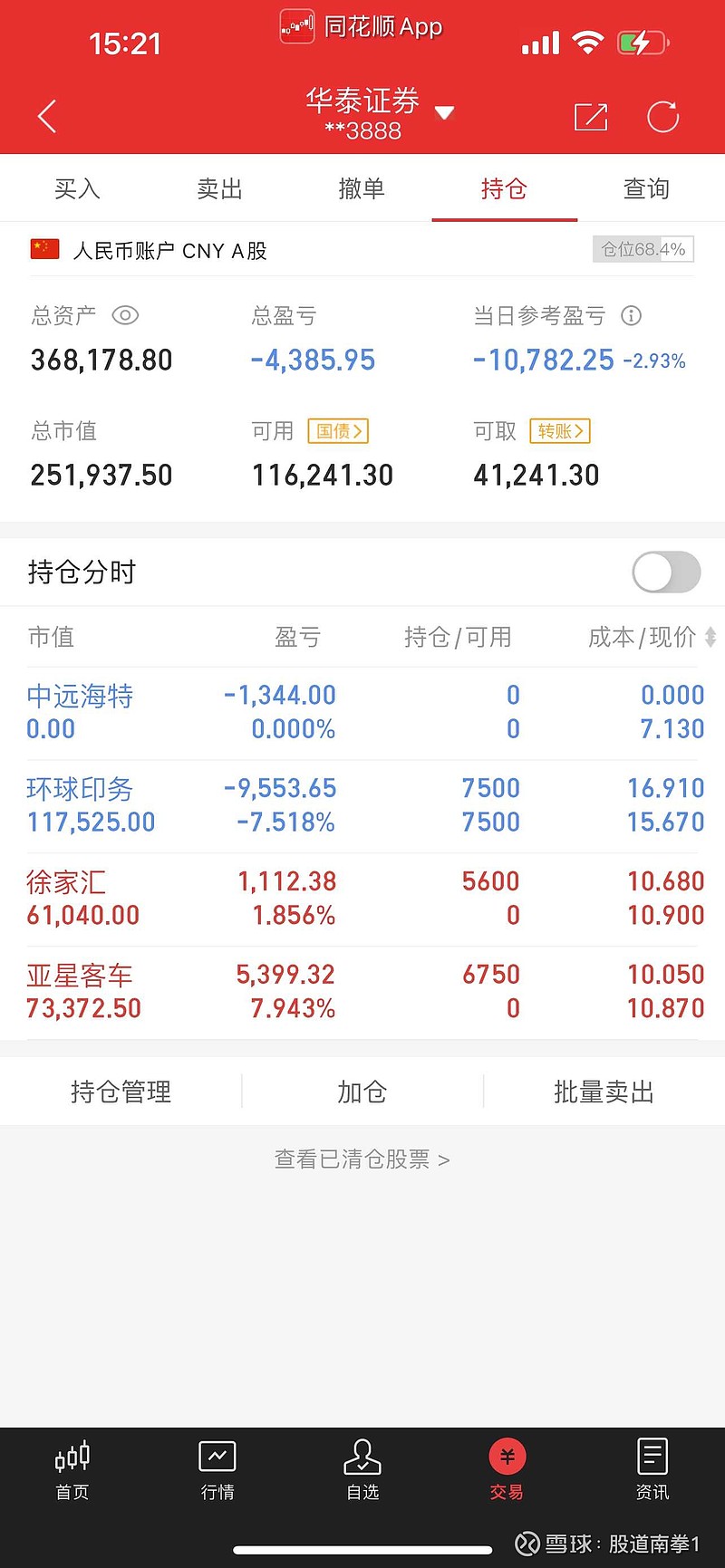Image resolution: width=725 pixels, height=1568 pixels.
Task: Switch to the 卖出 tab
Action: point(219,188)
